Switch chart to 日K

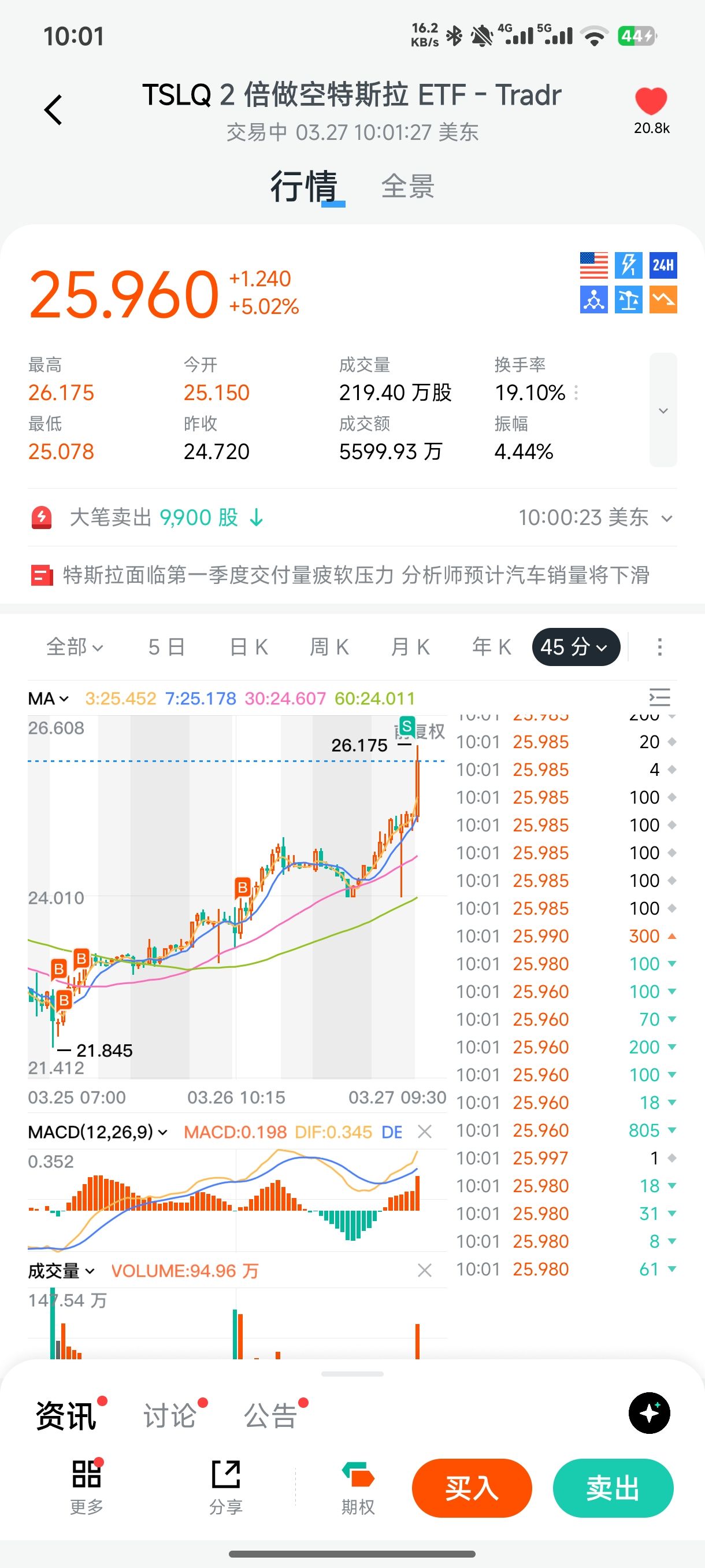(249, 646)
